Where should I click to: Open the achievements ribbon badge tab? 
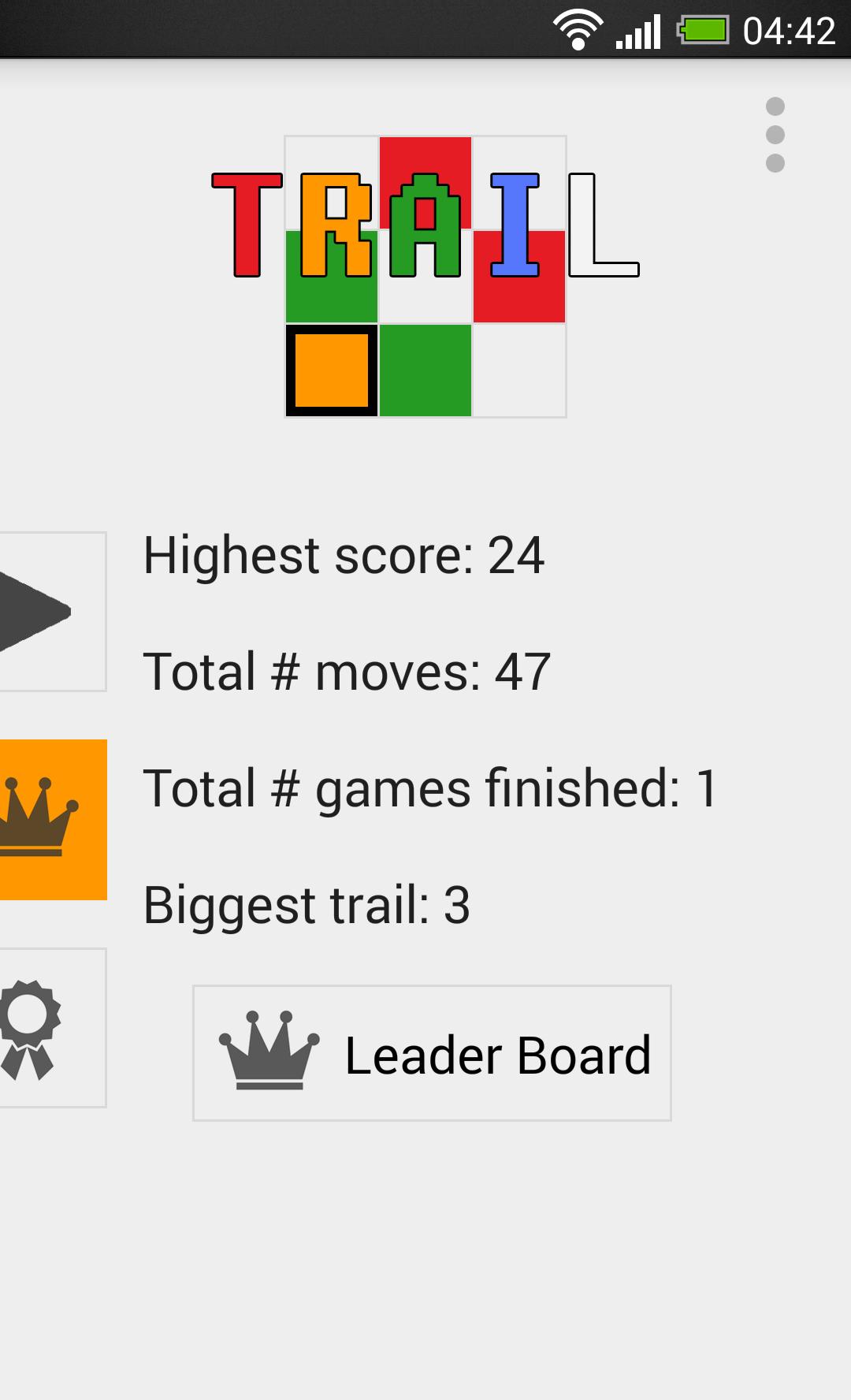47,1028
